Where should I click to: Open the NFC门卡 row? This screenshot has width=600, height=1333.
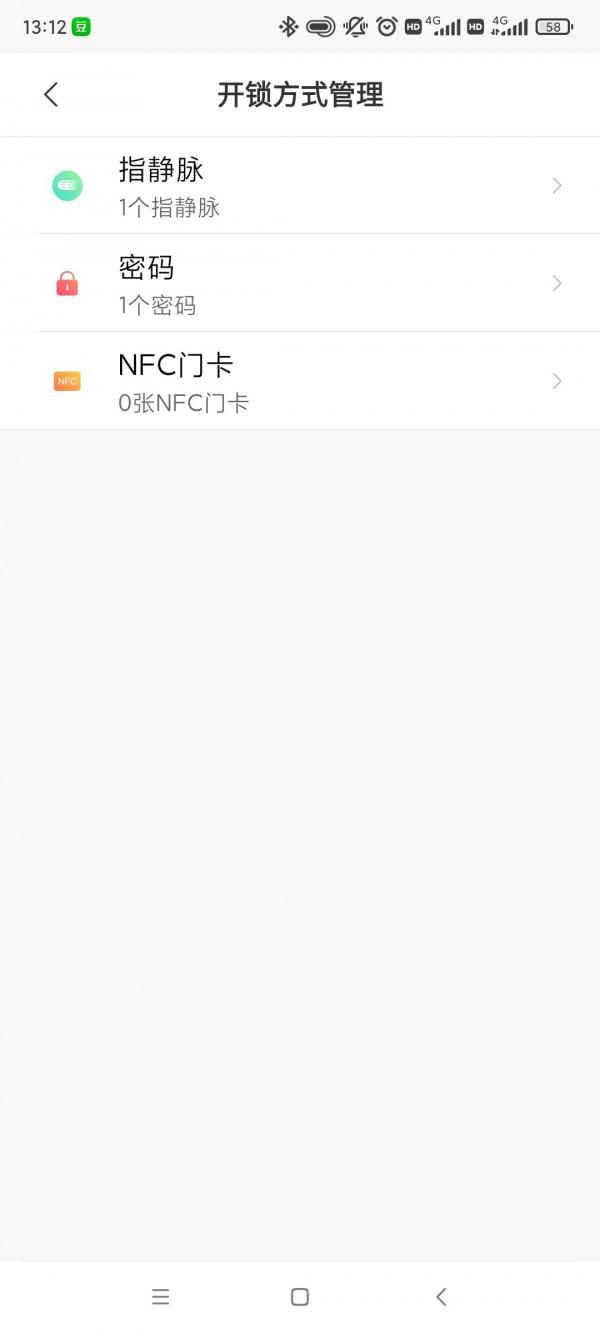pos(300,381)
